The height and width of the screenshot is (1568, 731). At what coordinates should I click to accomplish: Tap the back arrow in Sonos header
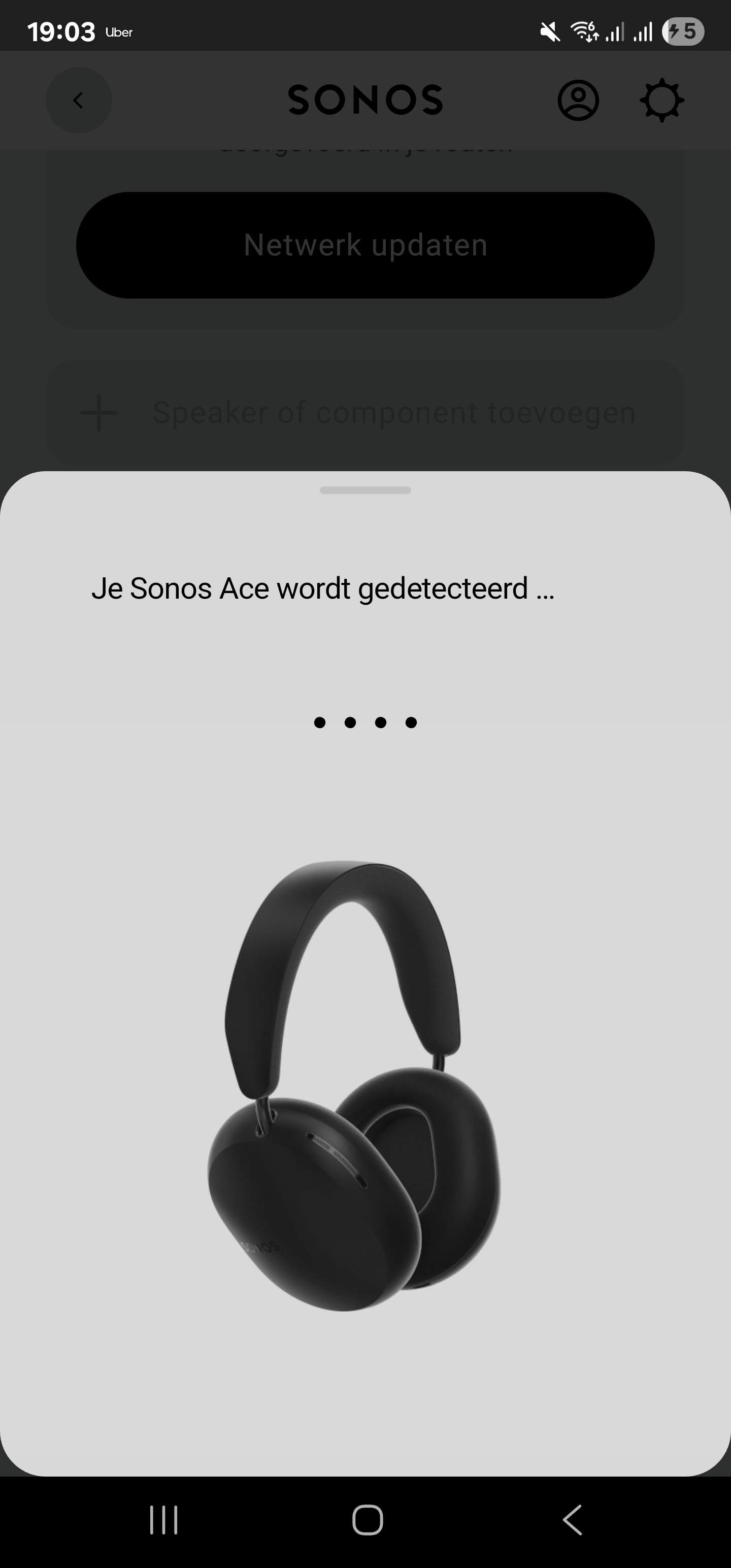coord(79,101)
